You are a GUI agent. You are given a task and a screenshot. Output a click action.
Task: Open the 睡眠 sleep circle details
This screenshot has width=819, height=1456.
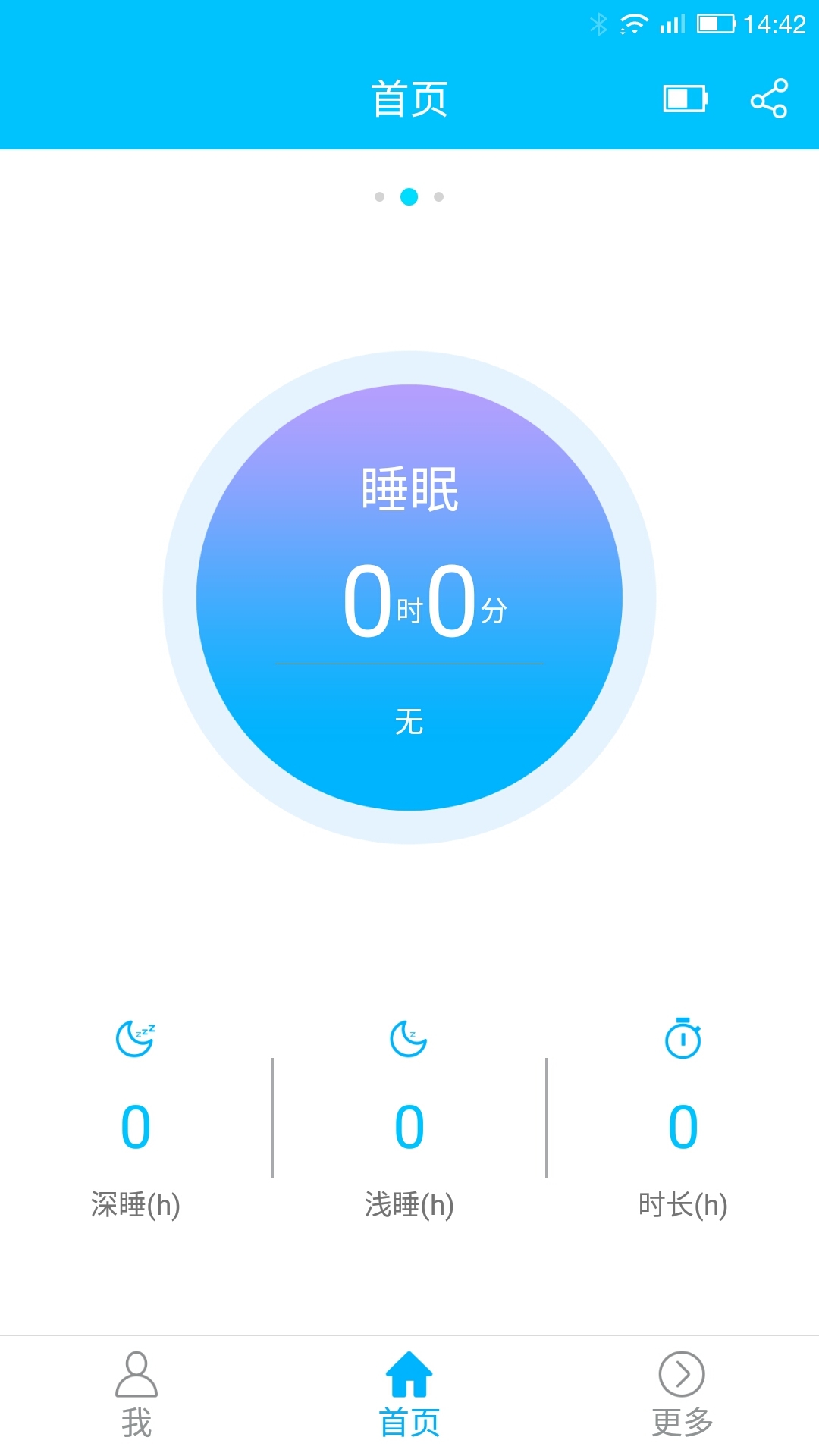coord(409,598)
